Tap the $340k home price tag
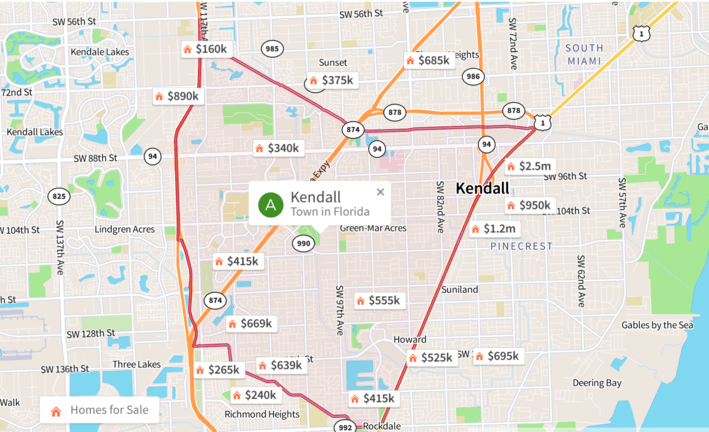The height and width of the screenshot is (432, 709). pyautogui.click(x=277, y=148)
